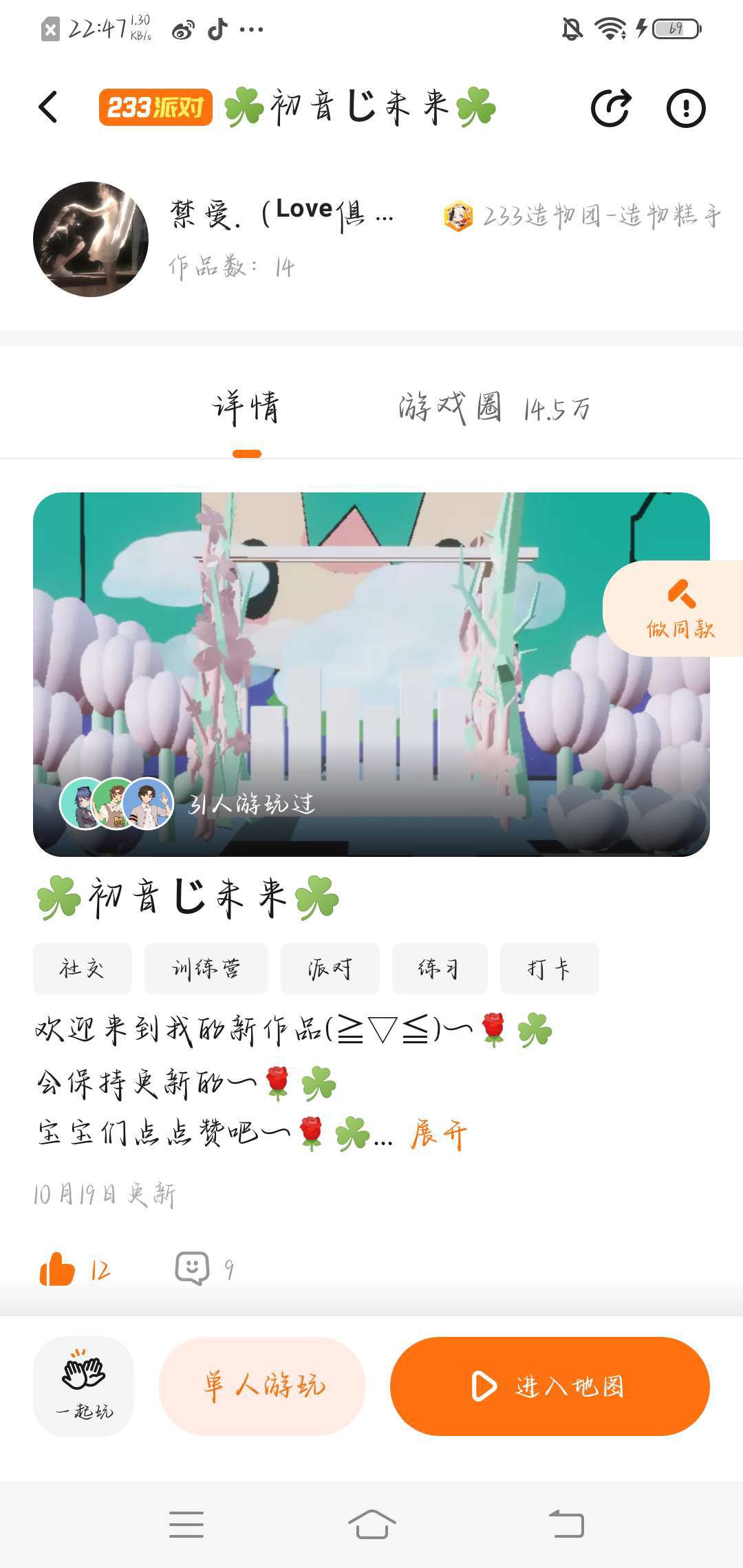Open the report exclamation icon
743x1568 pixels.
pos(686,108)
